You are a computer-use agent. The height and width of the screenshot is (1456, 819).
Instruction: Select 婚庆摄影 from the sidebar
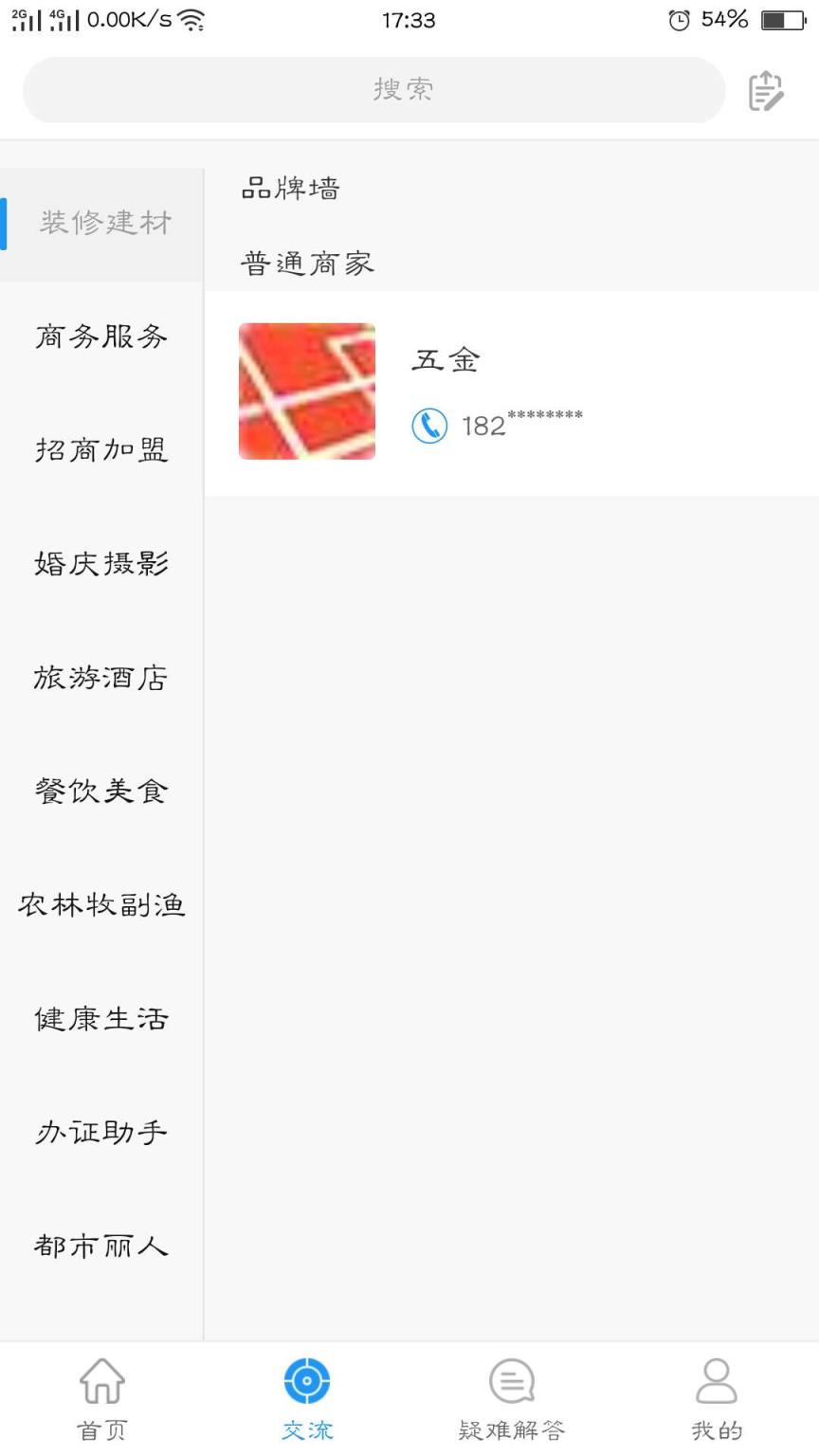click(102, 564)
